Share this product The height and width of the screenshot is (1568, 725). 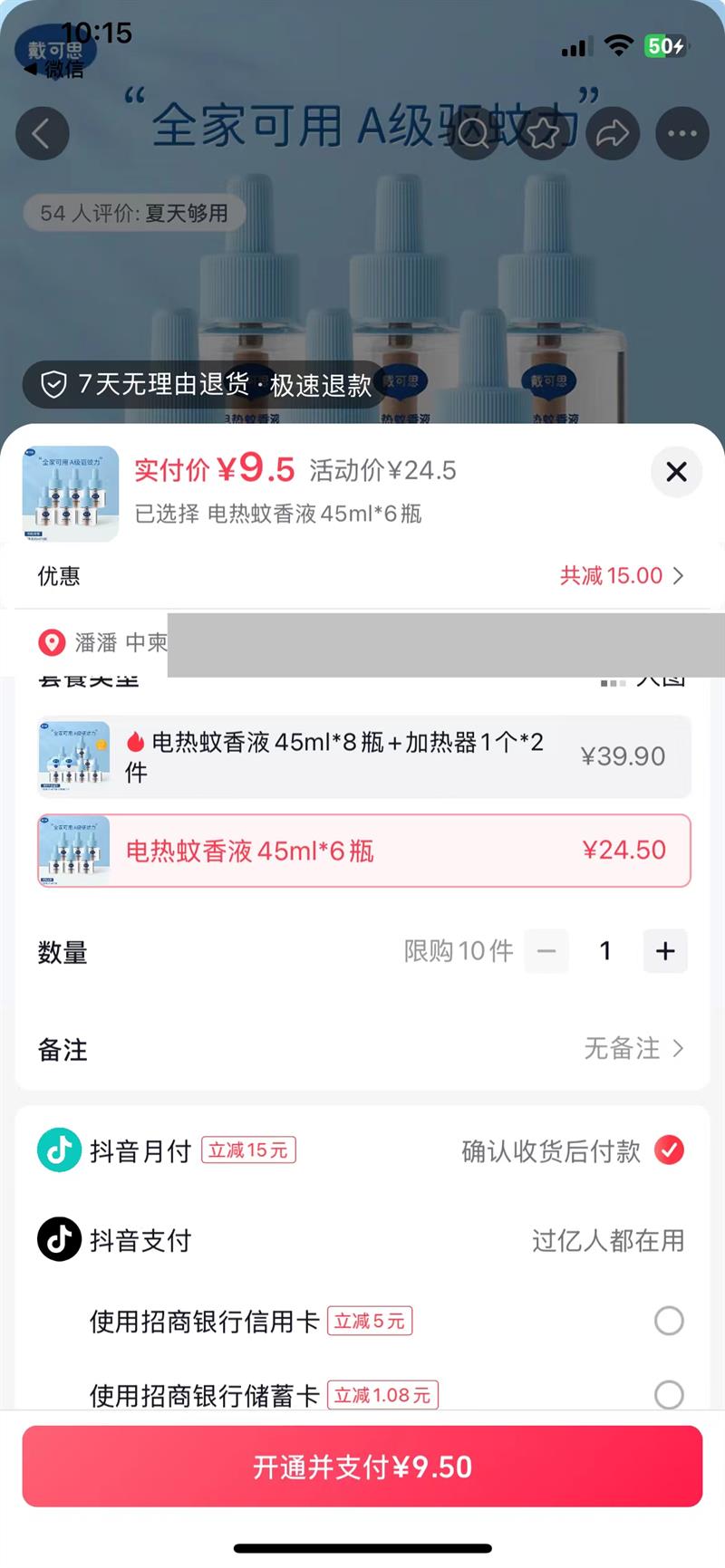(613, 134)
